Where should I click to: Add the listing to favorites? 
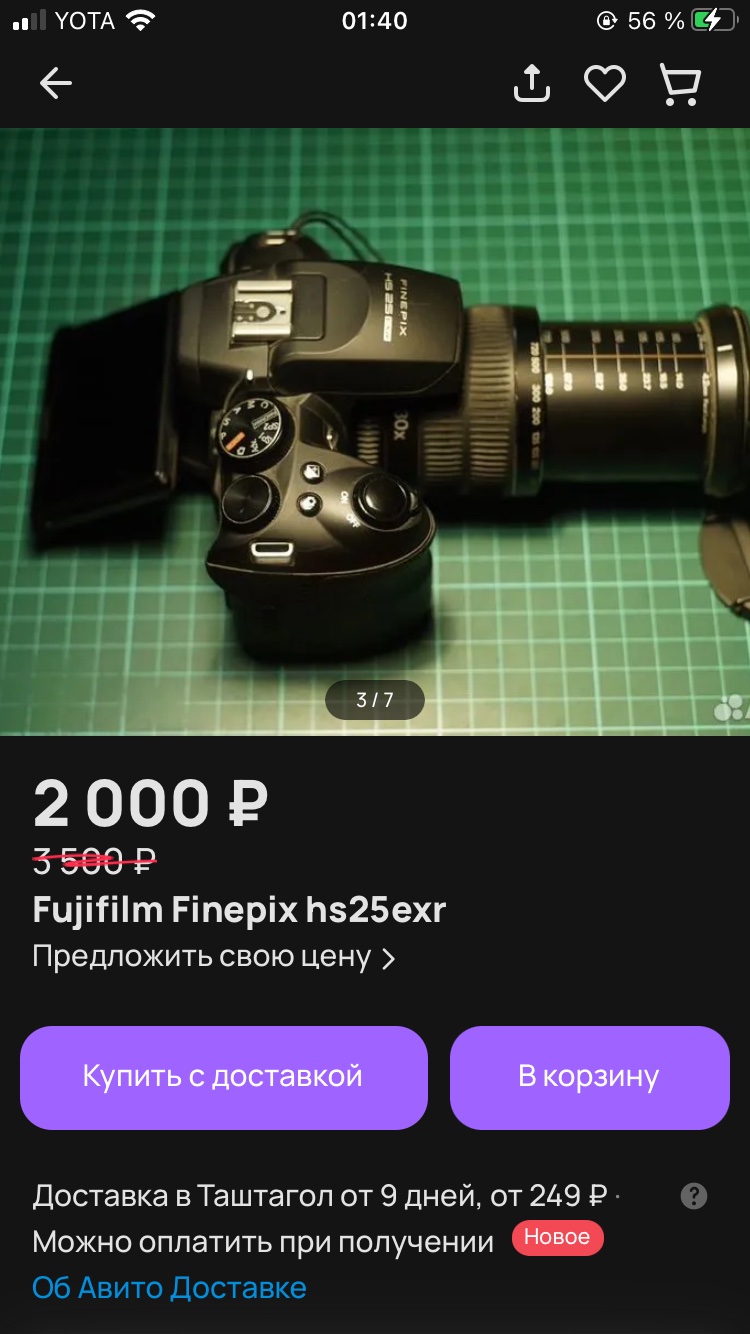605,84
